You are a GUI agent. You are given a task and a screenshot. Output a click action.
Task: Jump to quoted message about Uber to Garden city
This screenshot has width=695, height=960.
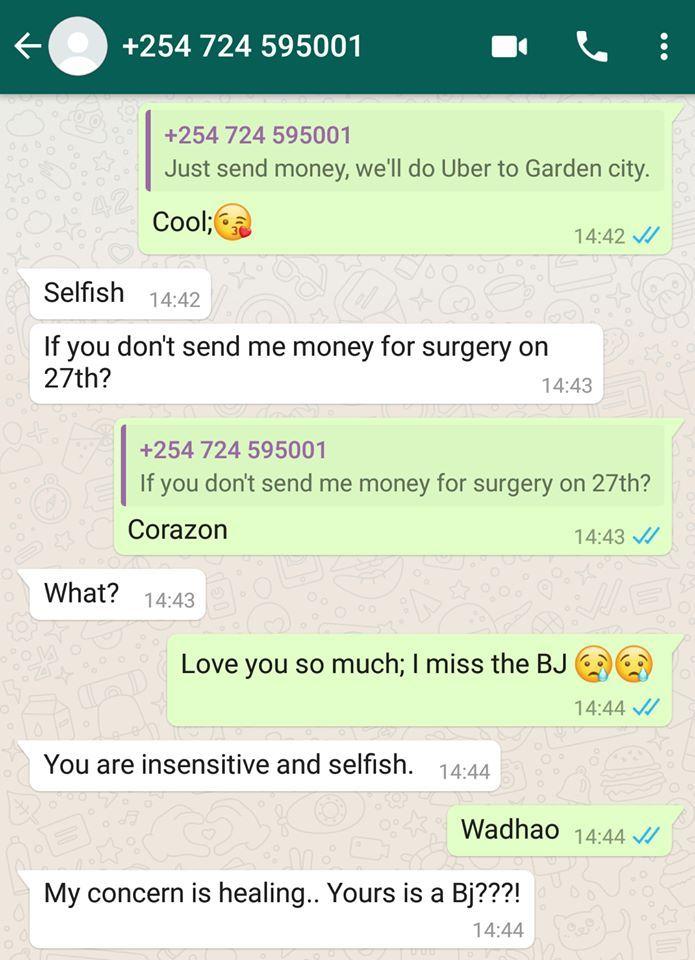405,152
